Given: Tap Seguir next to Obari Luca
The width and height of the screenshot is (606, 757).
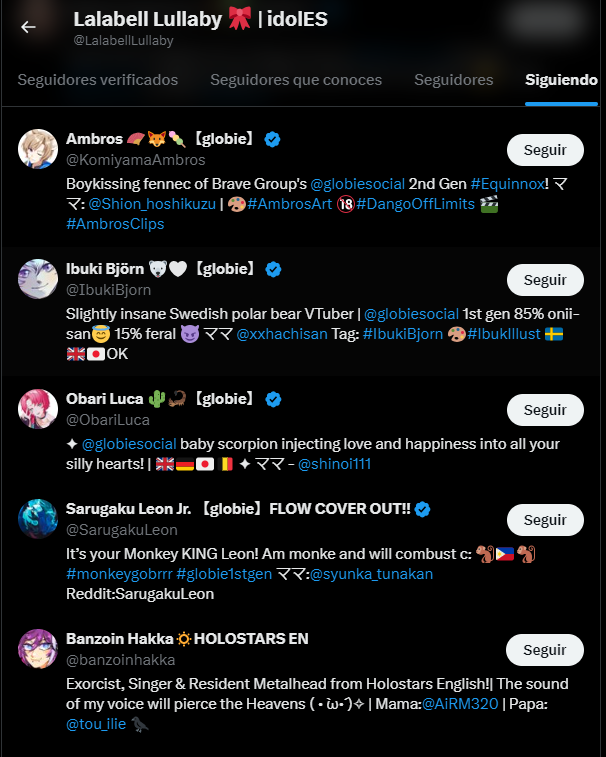Looking at the screenshot, I should tap(545, 410).
